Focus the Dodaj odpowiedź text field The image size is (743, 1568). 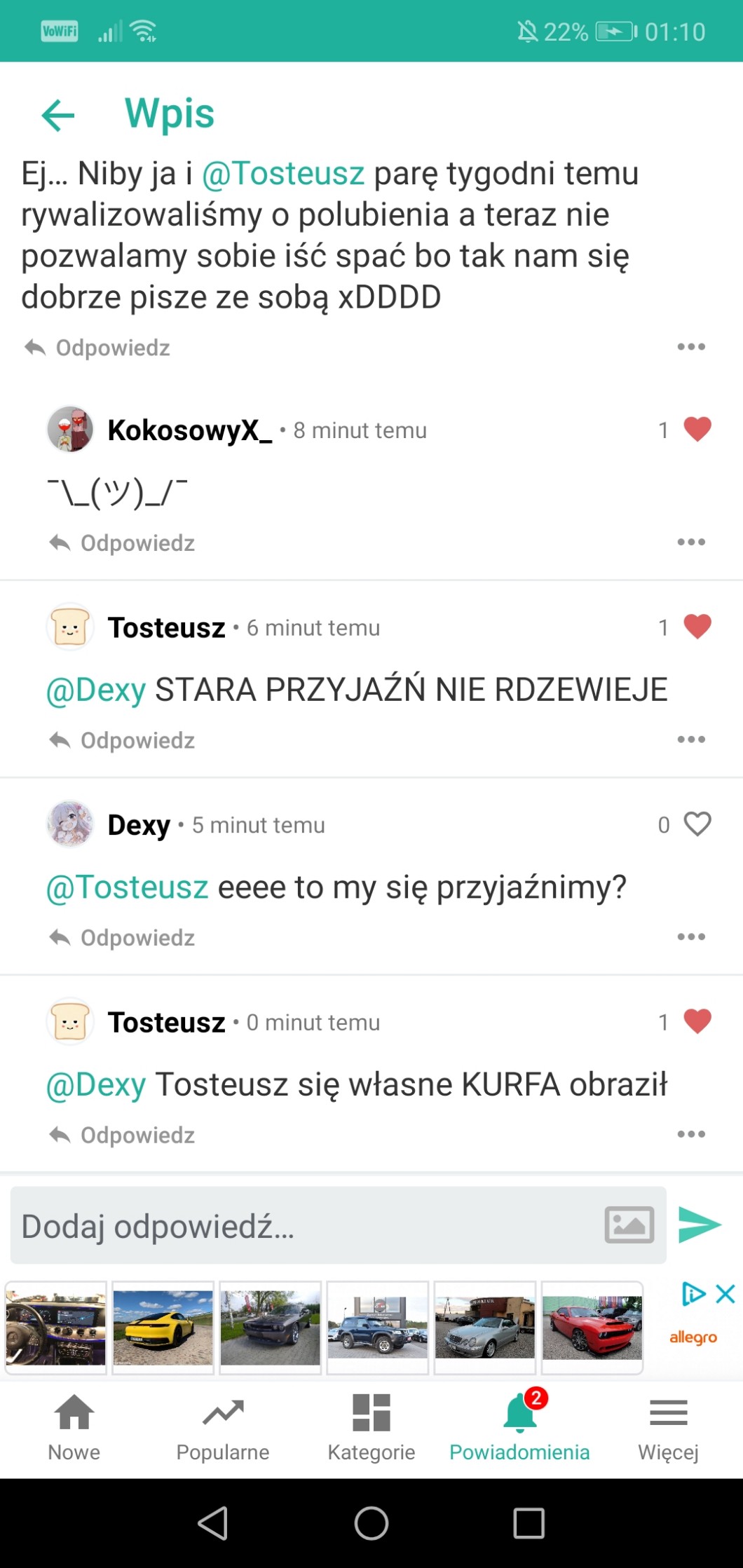(301, 1227)
